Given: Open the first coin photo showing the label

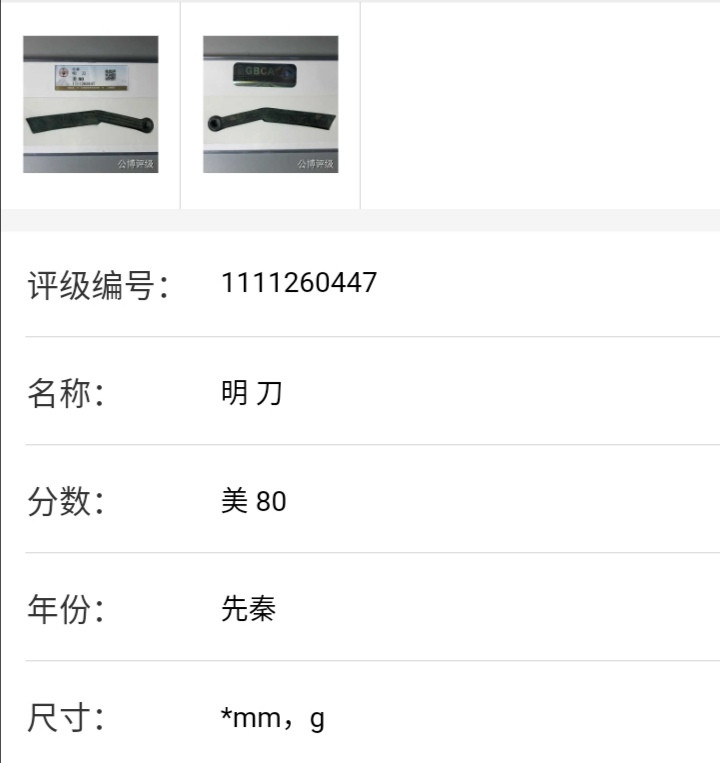Looking at the screenshot, I should tap(90, 104).
